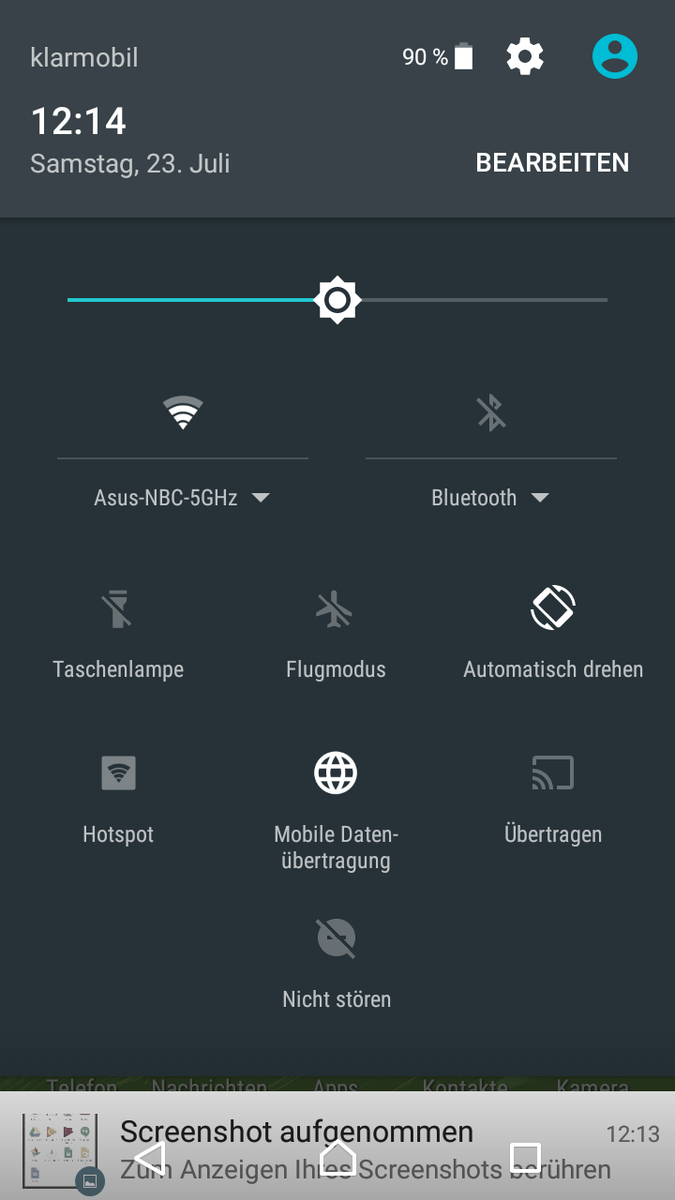Enable Flugmodus

pyautogui.click(x=335, y=608)
